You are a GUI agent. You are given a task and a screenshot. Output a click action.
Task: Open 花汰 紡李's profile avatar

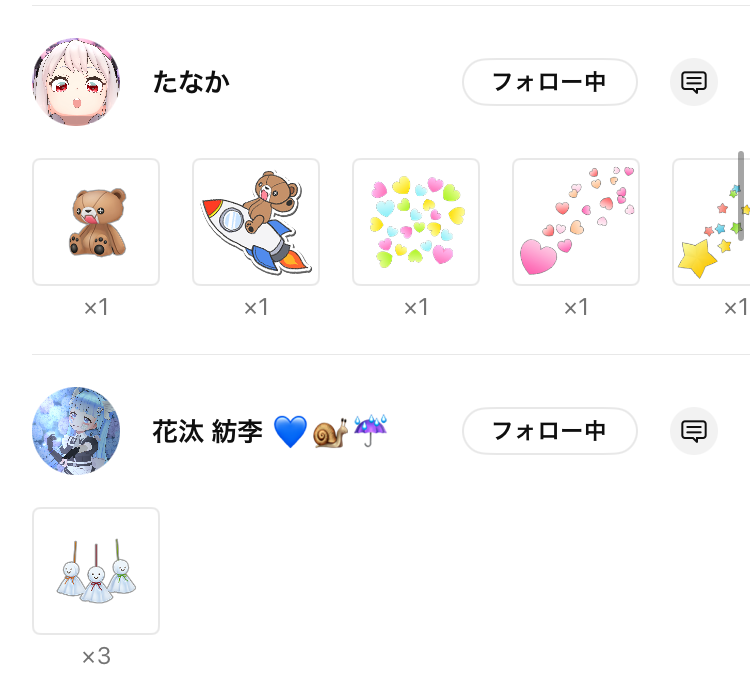(x=76, y=431)
